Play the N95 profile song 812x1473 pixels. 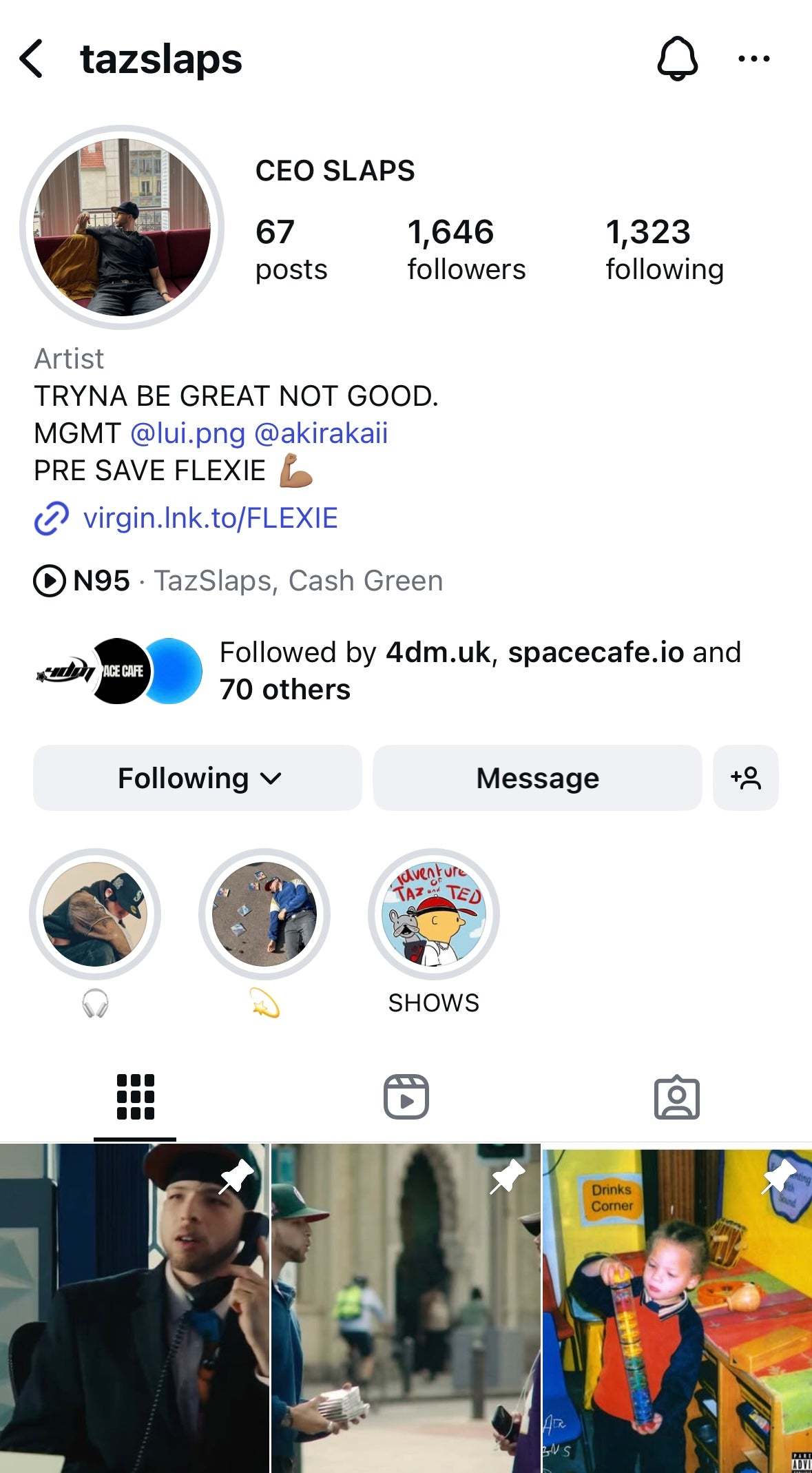coord(238,581)
